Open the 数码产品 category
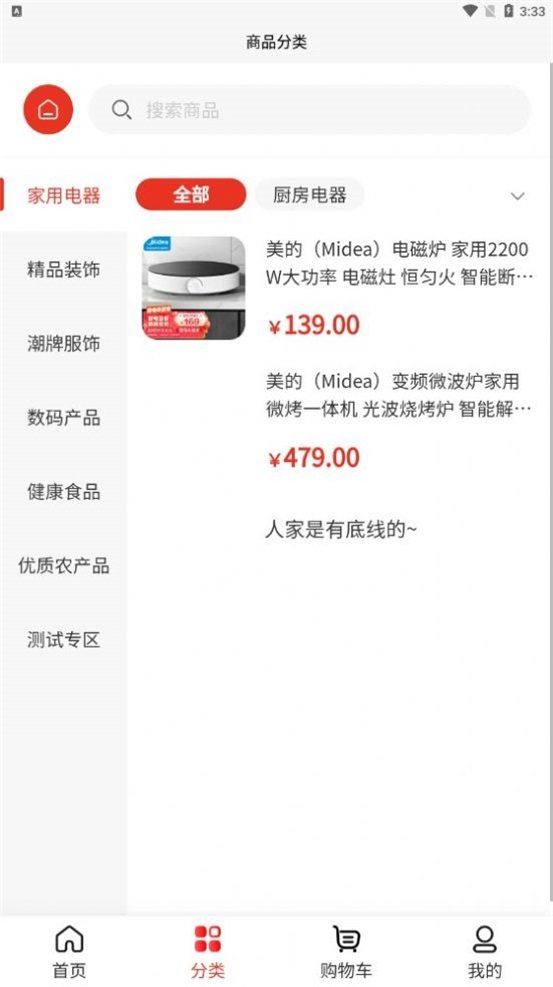The image size is (553, 987). pos(64,417)
